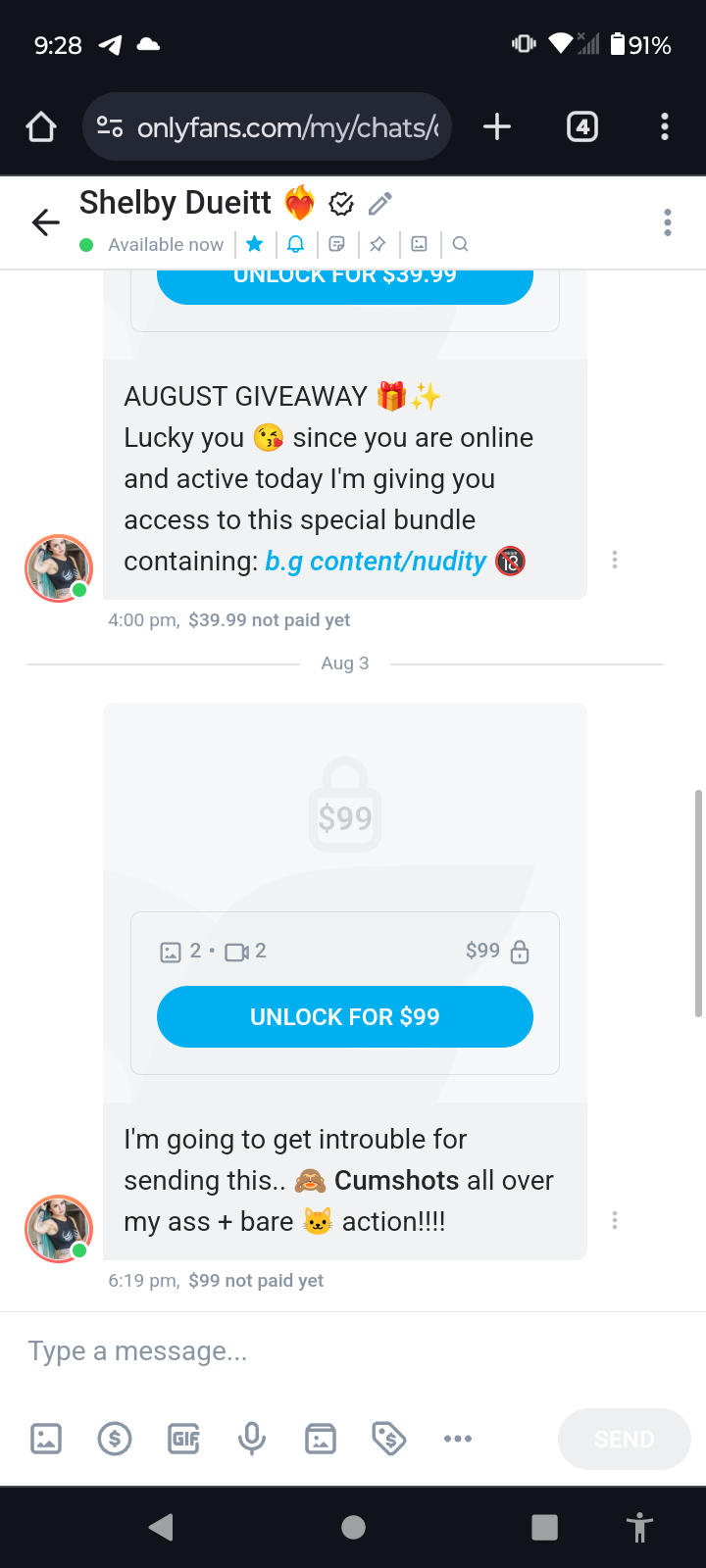Toggle the favorite star for this chat
This screenshot has width=706, height=1568.
tap(255, 244)
